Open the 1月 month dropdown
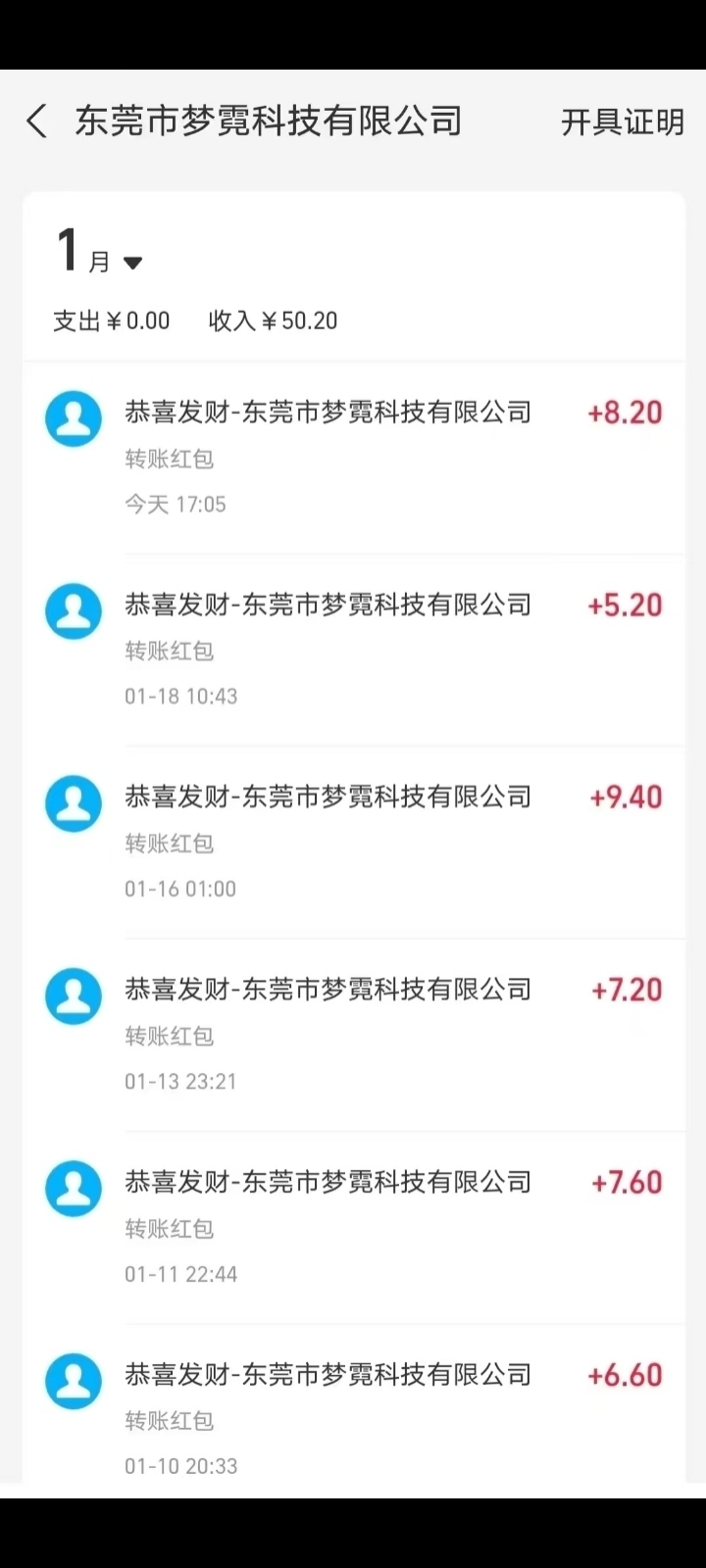This screenshot has width=706, height=1568. click(x=100, y=252)
